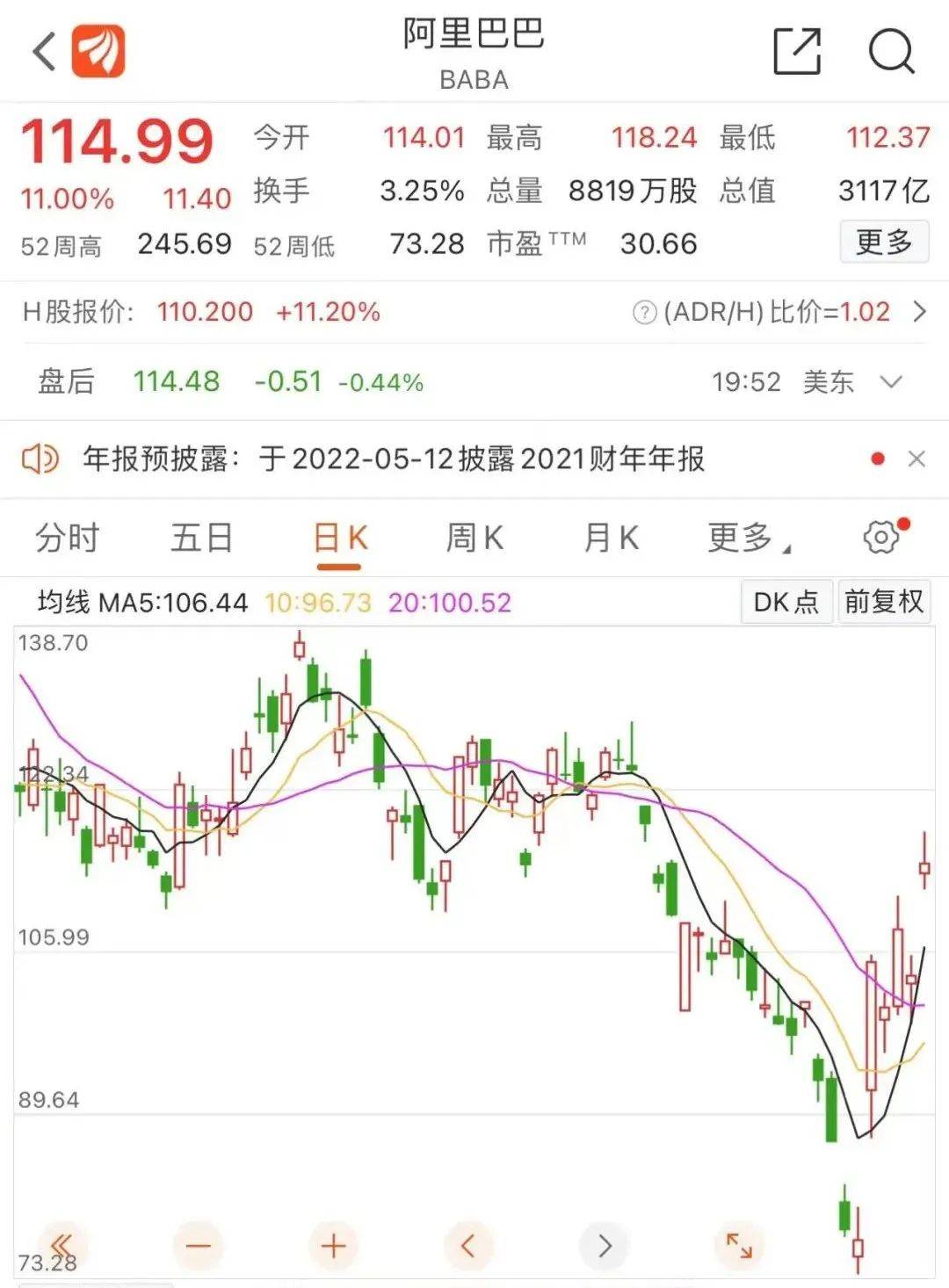Zoom in the chart with the plus icon
Viewport: 949px width, 1288px height.
[332, 1245]
